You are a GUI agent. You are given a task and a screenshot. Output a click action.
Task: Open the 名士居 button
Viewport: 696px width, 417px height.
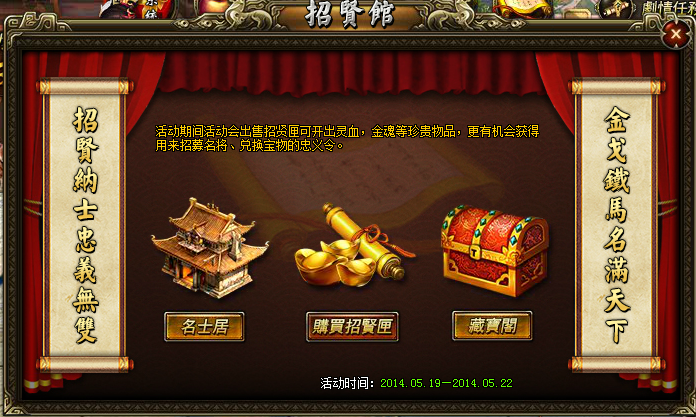click(204, 326)
